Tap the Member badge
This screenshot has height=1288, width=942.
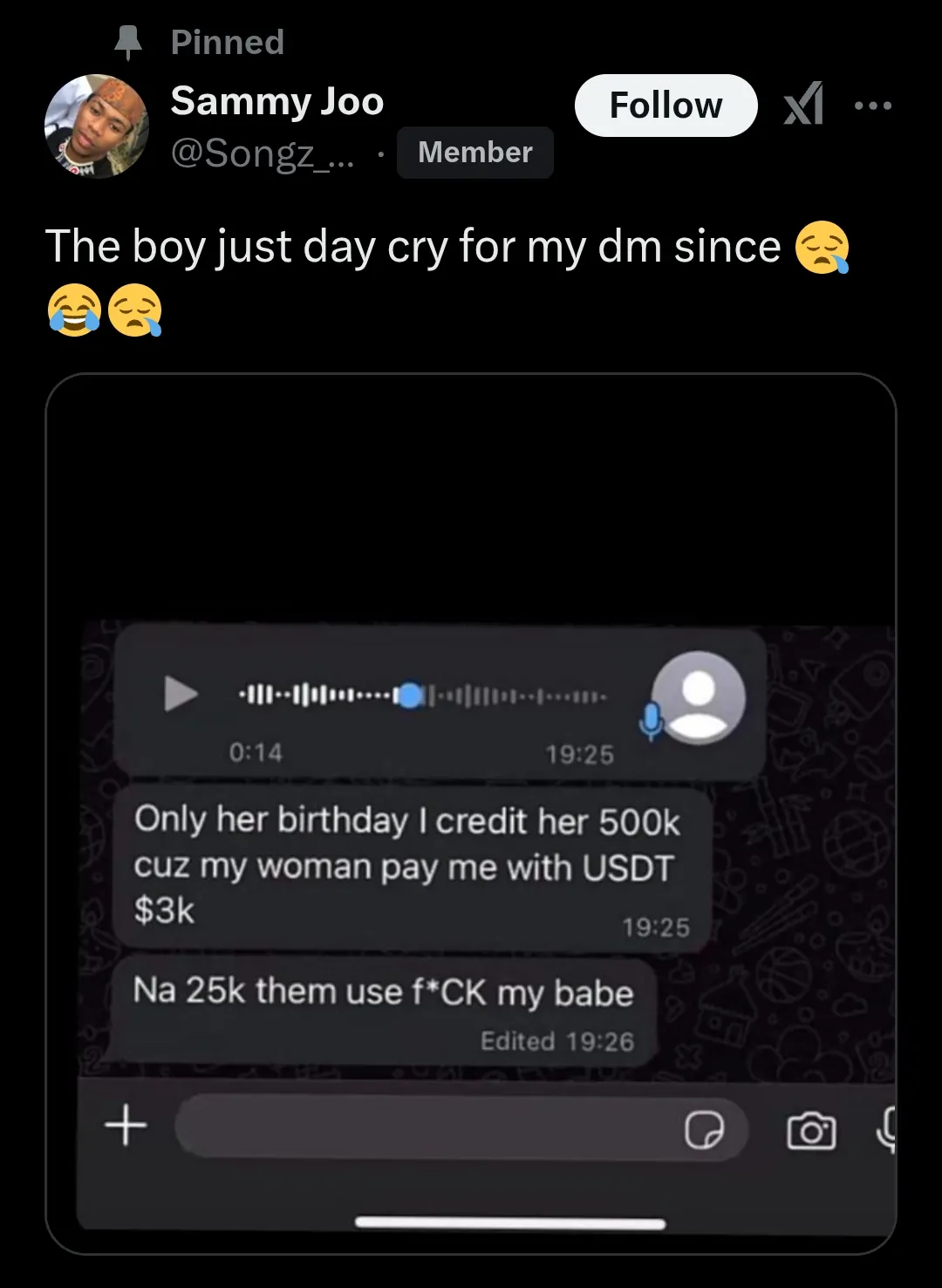tap(474, 153)
